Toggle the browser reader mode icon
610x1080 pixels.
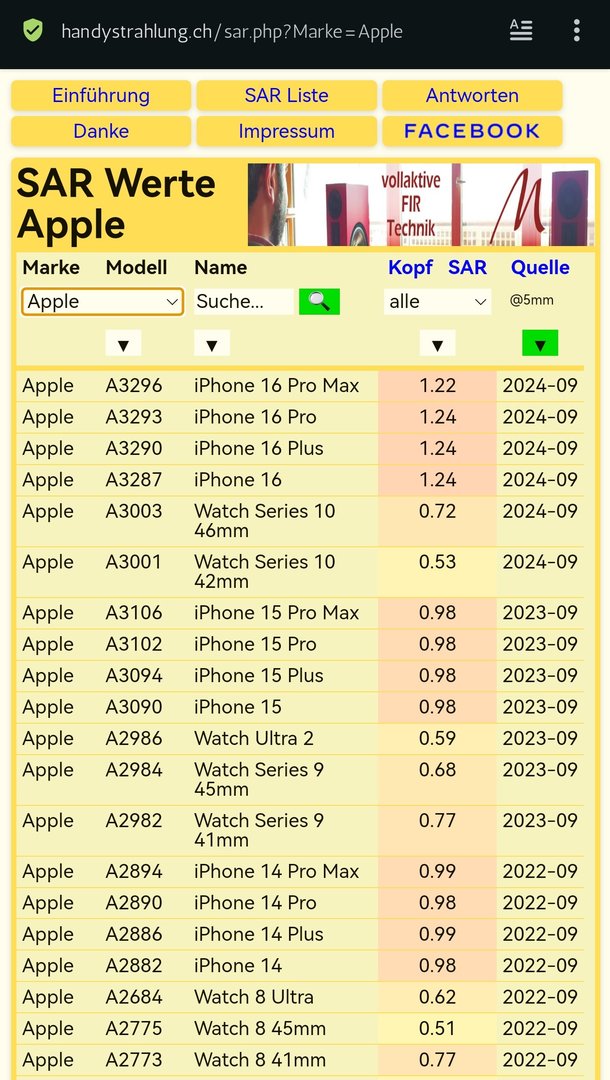(x=521, y=30)
